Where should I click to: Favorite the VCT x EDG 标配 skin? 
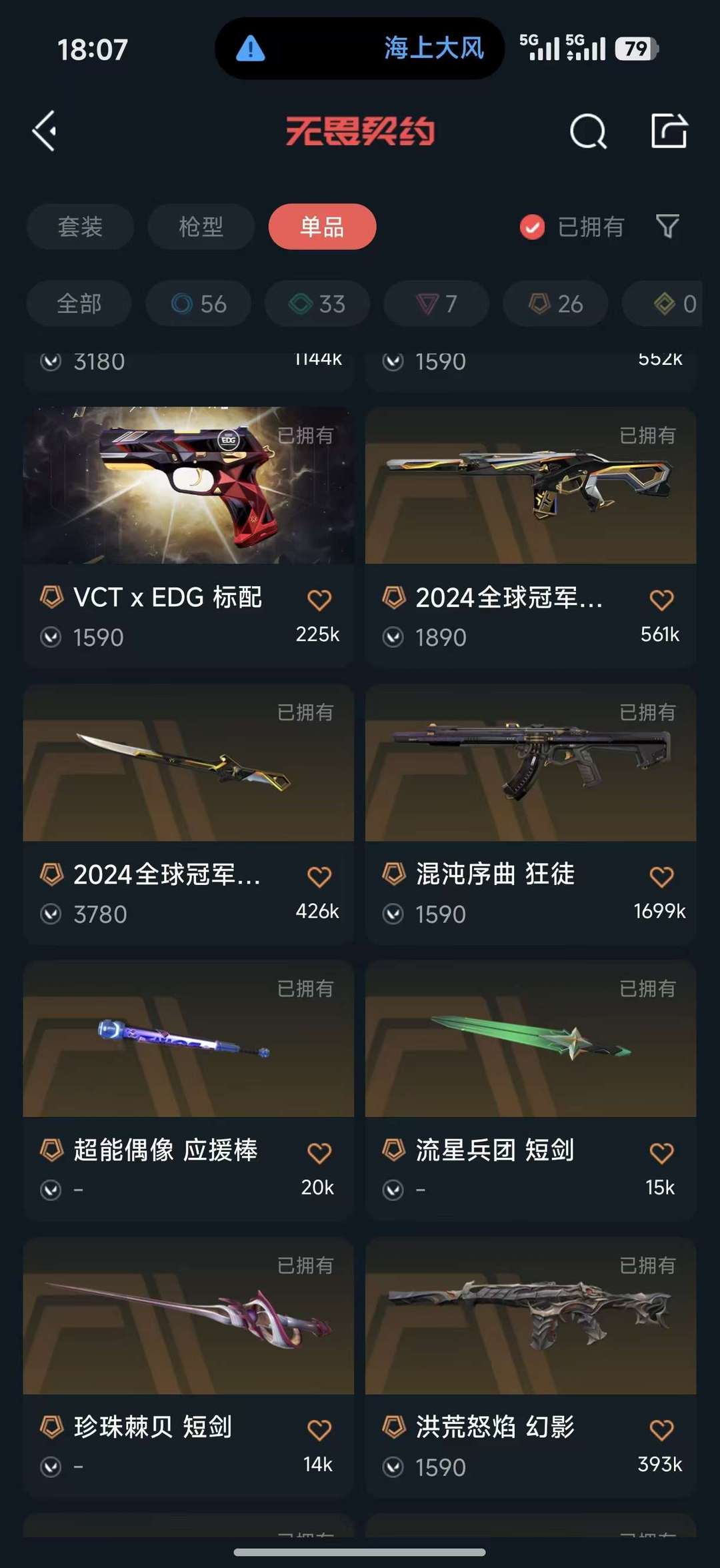319,600
